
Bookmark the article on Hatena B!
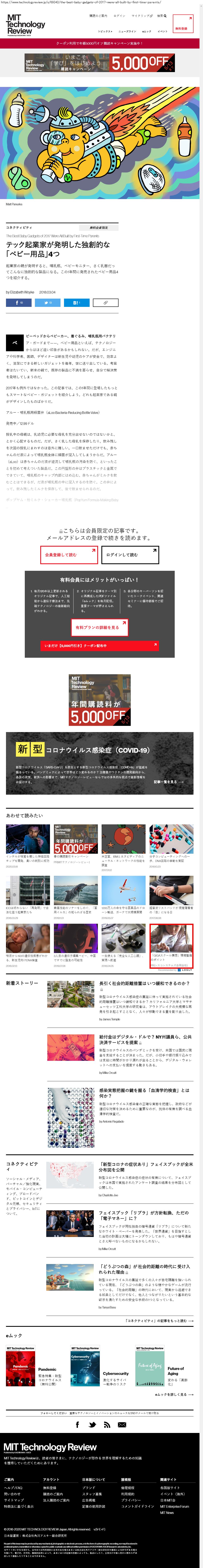(76, 302)
